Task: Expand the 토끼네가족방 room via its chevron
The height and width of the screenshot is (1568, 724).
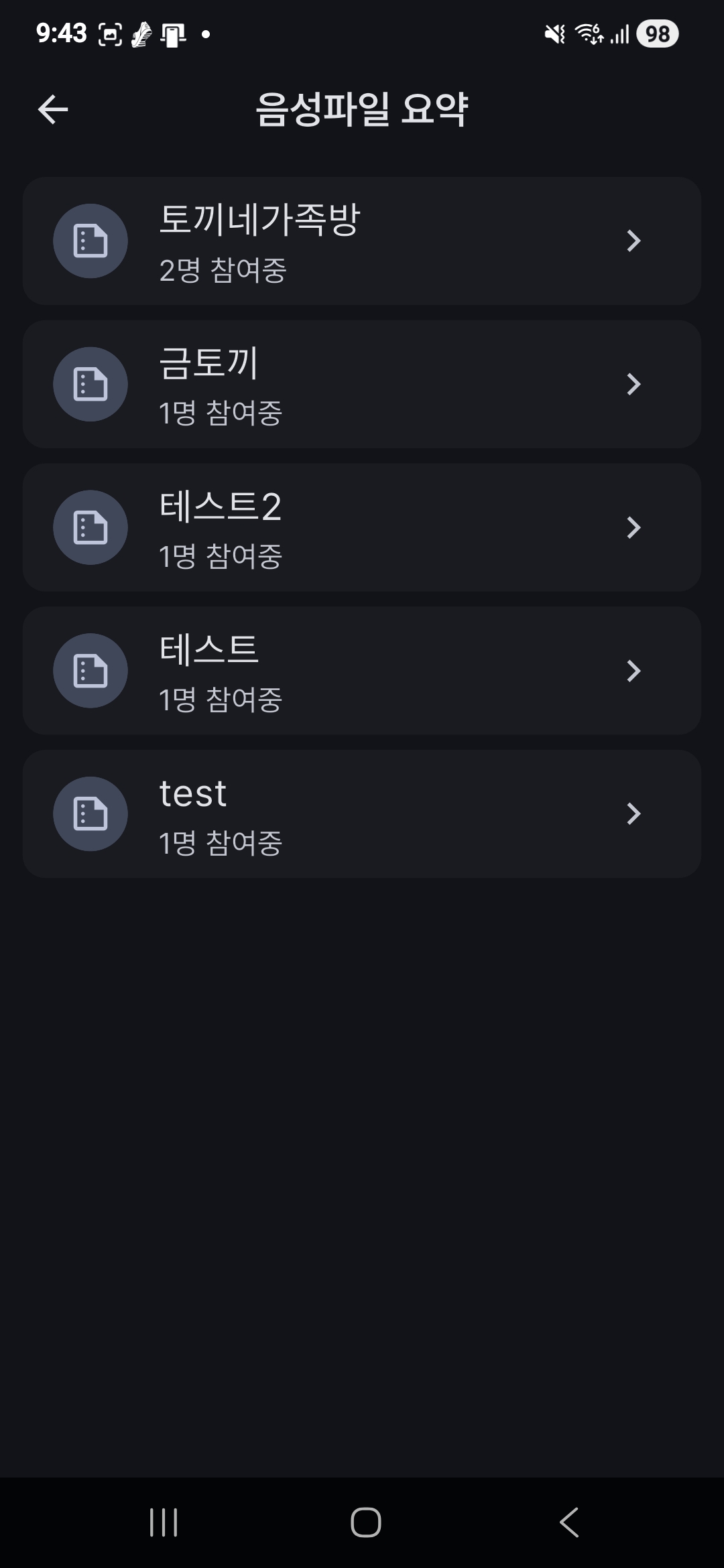Action: (x=633, y=242)
